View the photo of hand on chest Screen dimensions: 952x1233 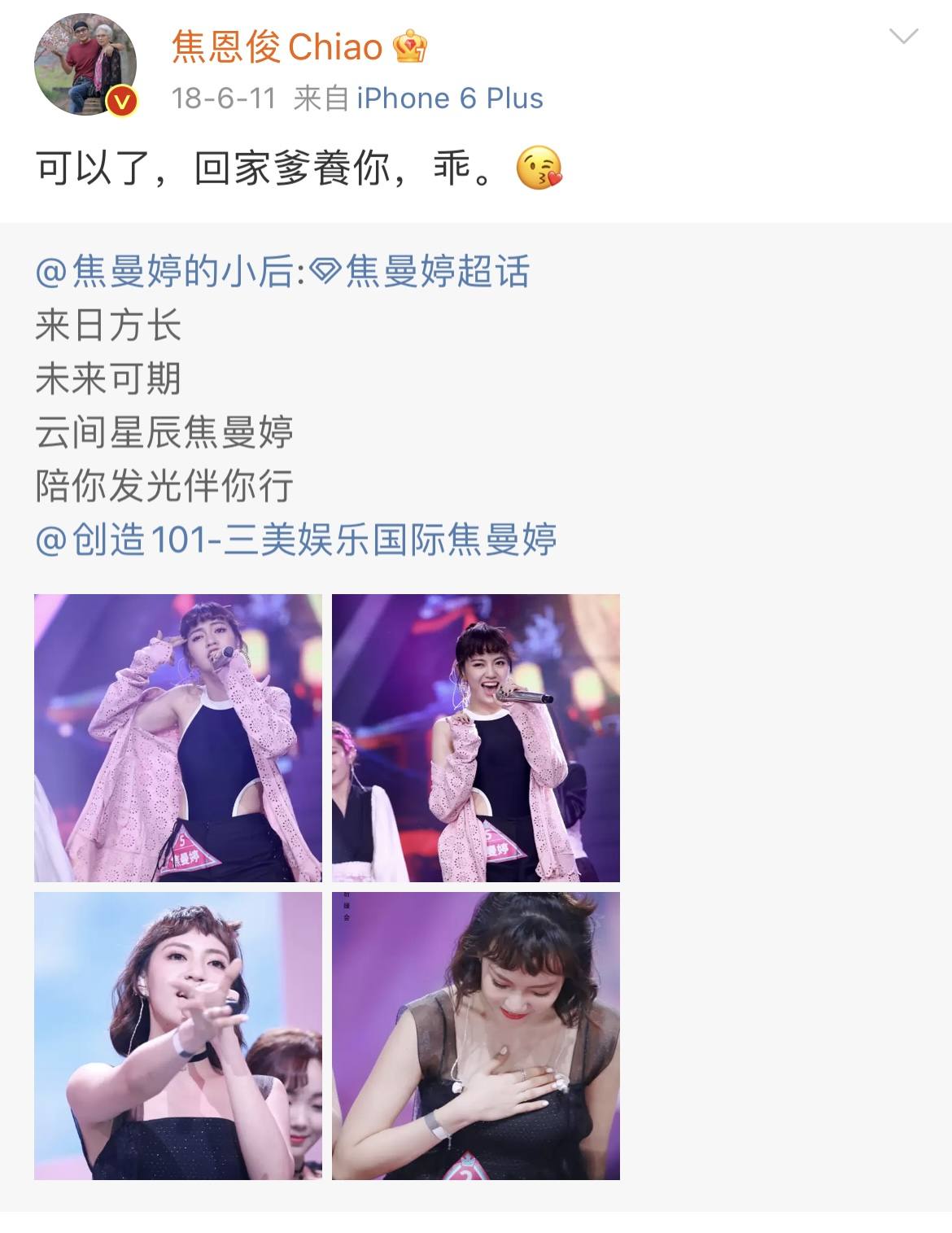pyautogui.click(x=476, y=1036)
